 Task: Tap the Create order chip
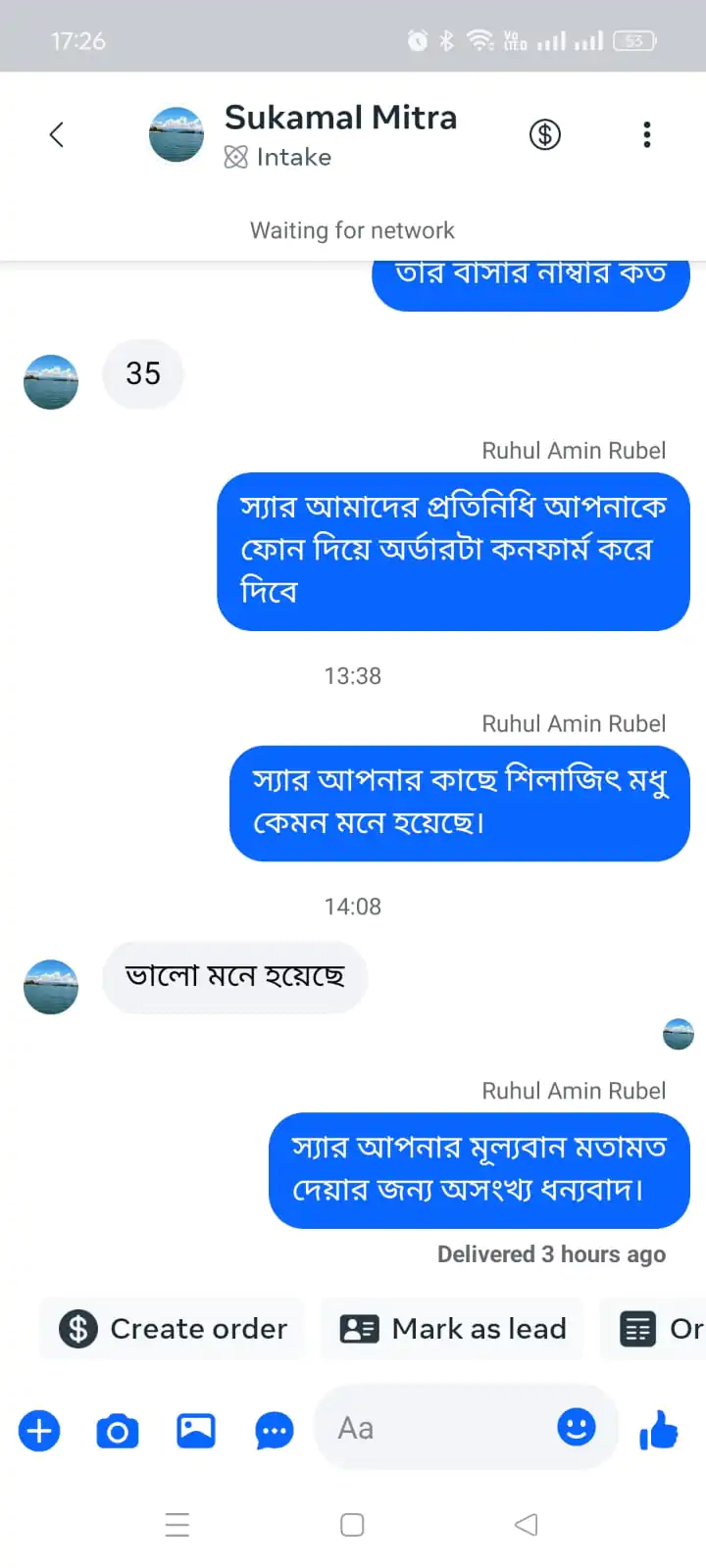[x=173, y=1329]
